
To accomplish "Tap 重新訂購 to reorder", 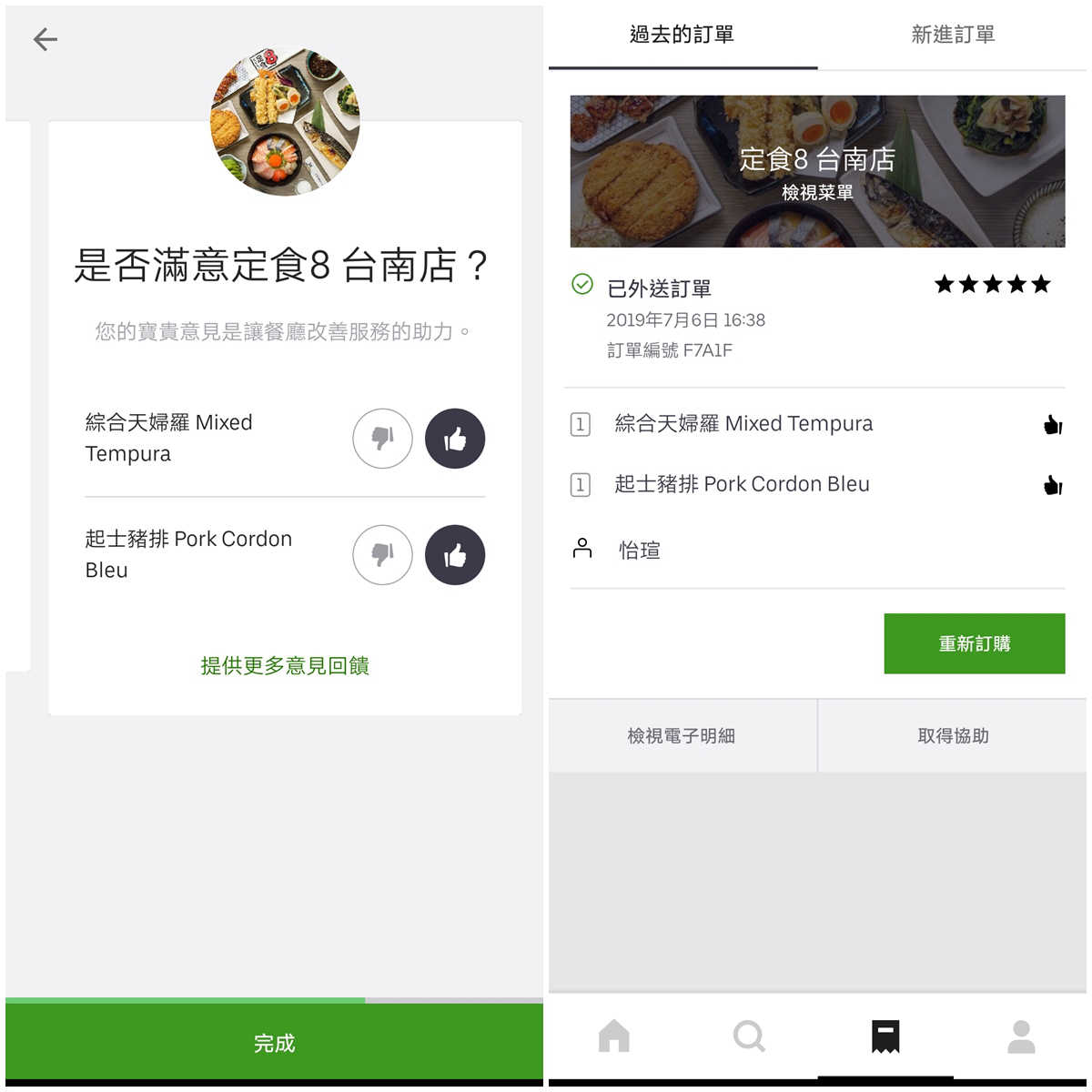I will (x=974, y=643).
